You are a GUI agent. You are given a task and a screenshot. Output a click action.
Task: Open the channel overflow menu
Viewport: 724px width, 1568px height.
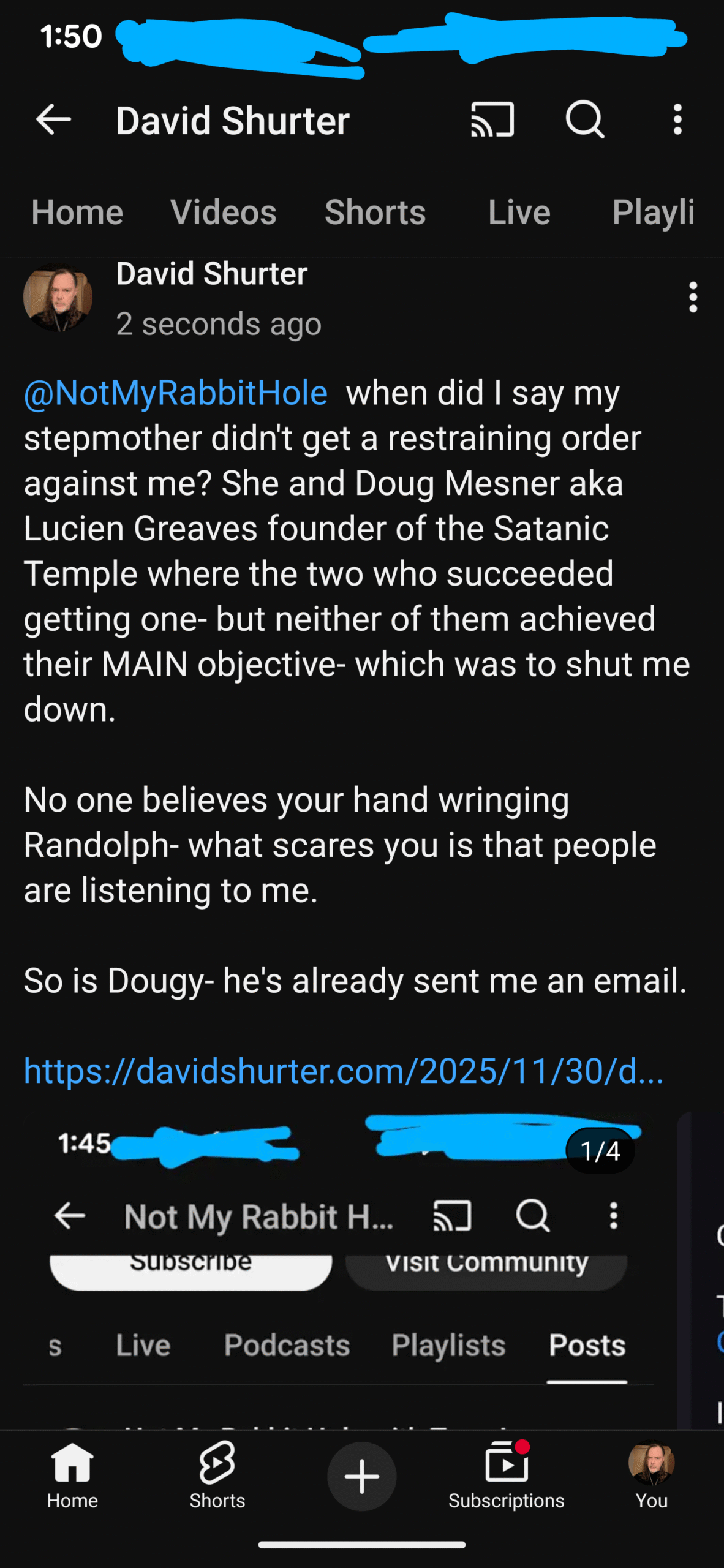pos(677,119)
